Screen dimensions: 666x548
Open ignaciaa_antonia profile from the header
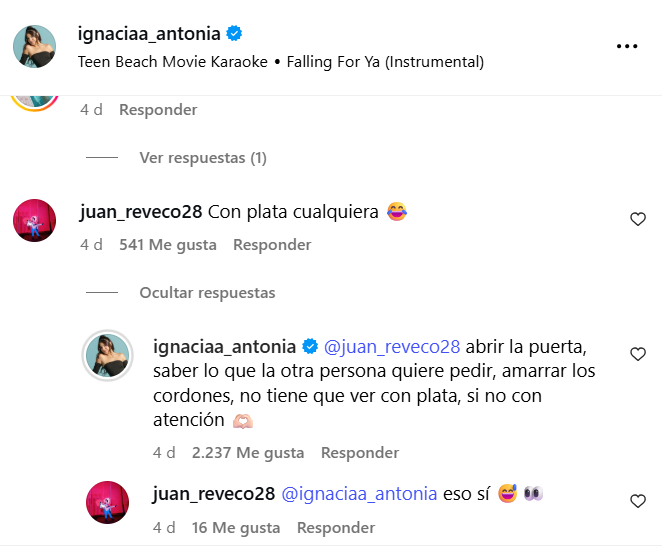150,34
